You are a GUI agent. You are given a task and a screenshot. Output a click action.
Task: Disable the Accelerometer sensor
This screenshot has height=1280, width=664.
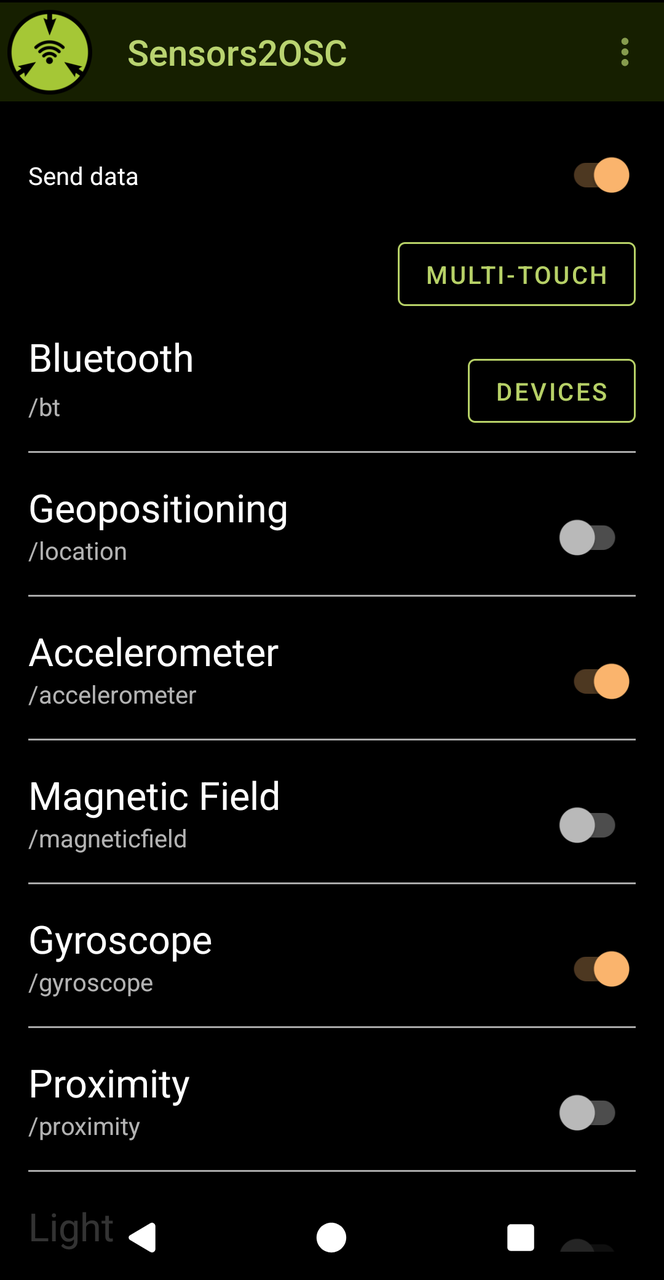coord(601,682)
